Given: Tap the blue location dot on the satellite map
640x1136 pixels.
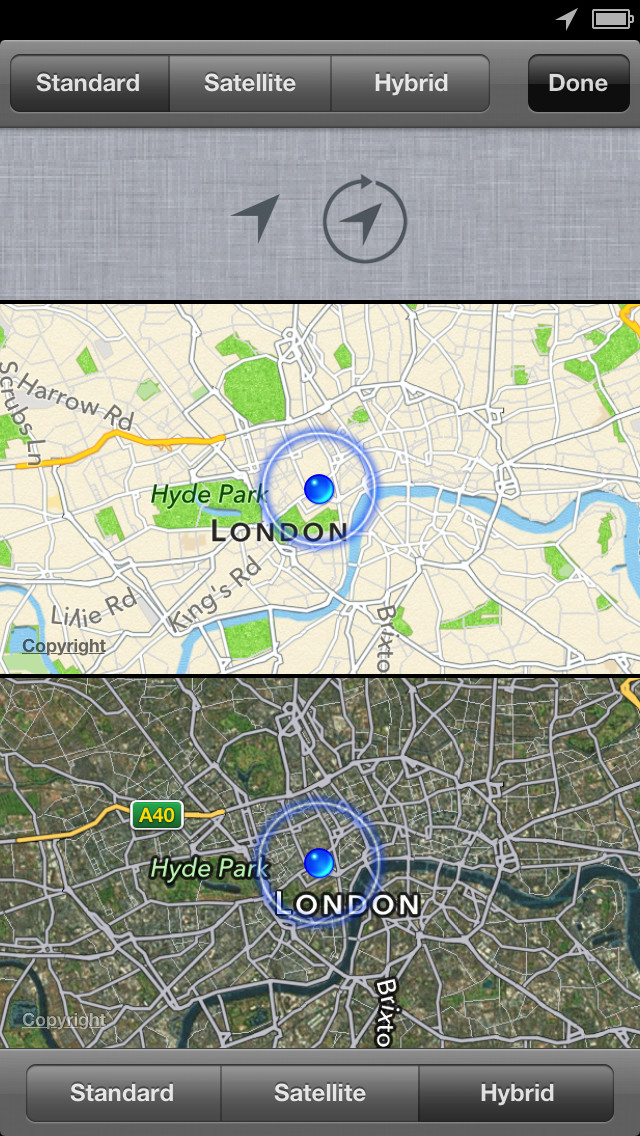Looking at the screenshot, I should point(319,863).
